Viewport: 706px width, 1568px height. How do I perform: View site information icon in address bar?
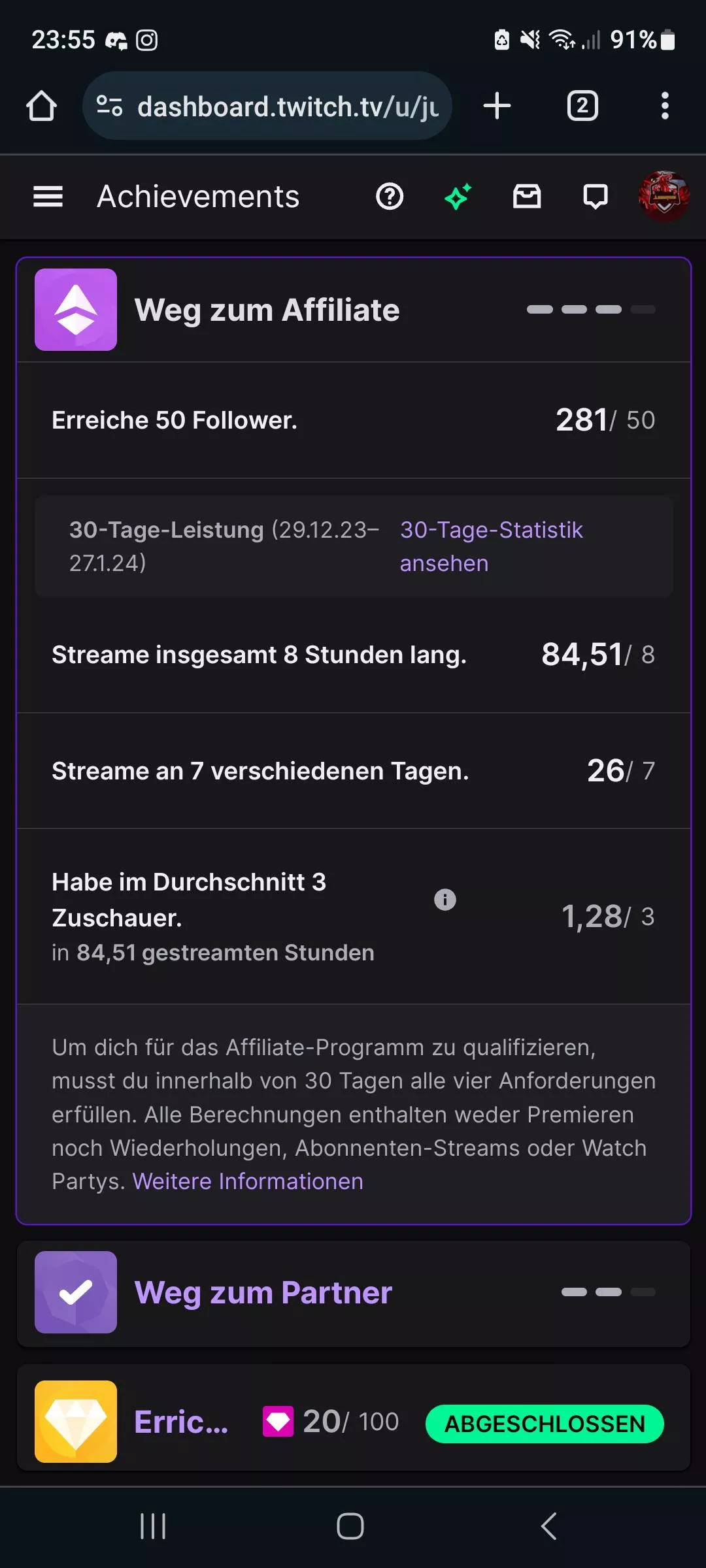coord(109,106)
